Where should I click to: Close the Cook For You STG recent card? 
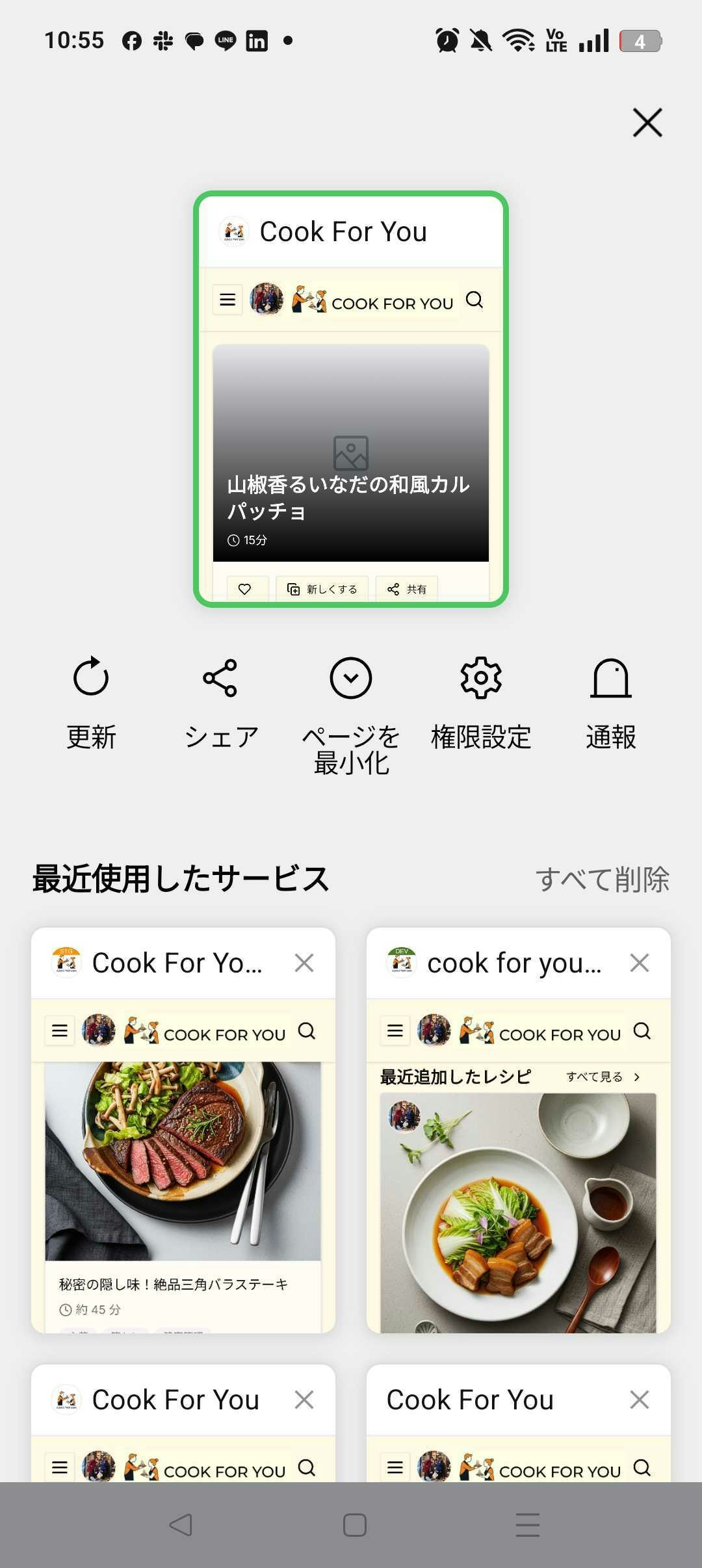[x=304, y=963]
